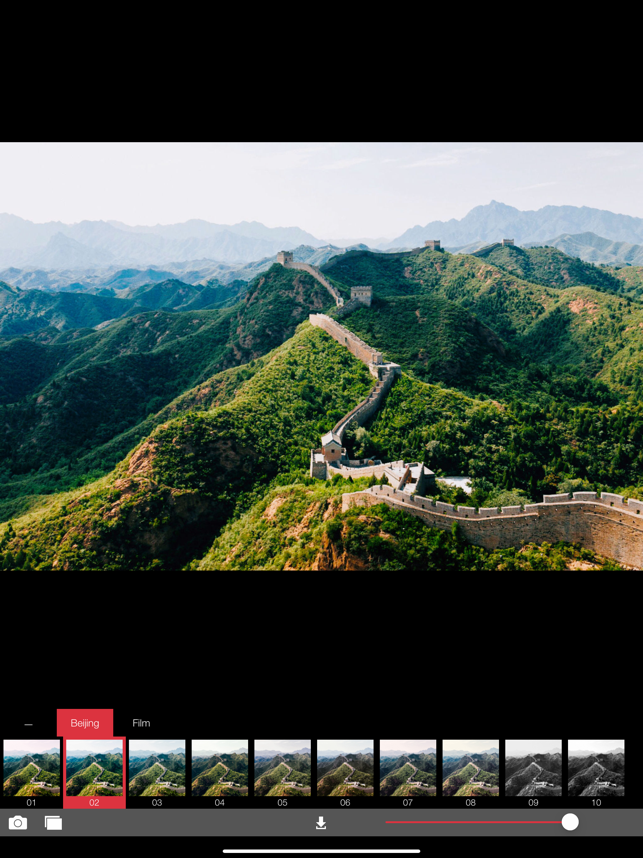The width and height of the screenshot is (643, 858).
Task: Apply black and white filter 09
Action: [x=533, y=768]
